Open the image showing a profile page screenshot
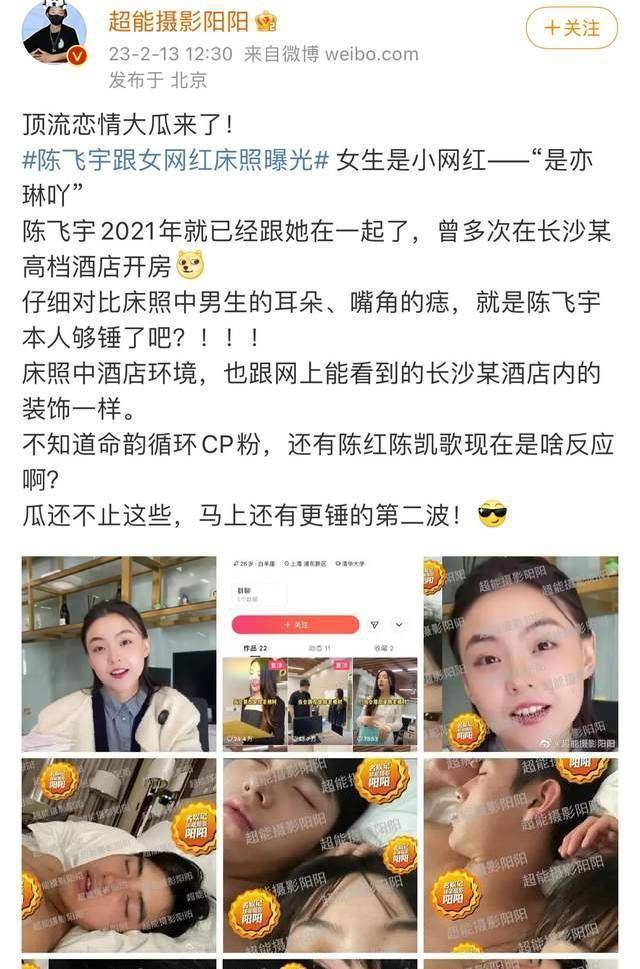Screen dimensions: 640x969 pyautogui.click(x=320, y=654)
